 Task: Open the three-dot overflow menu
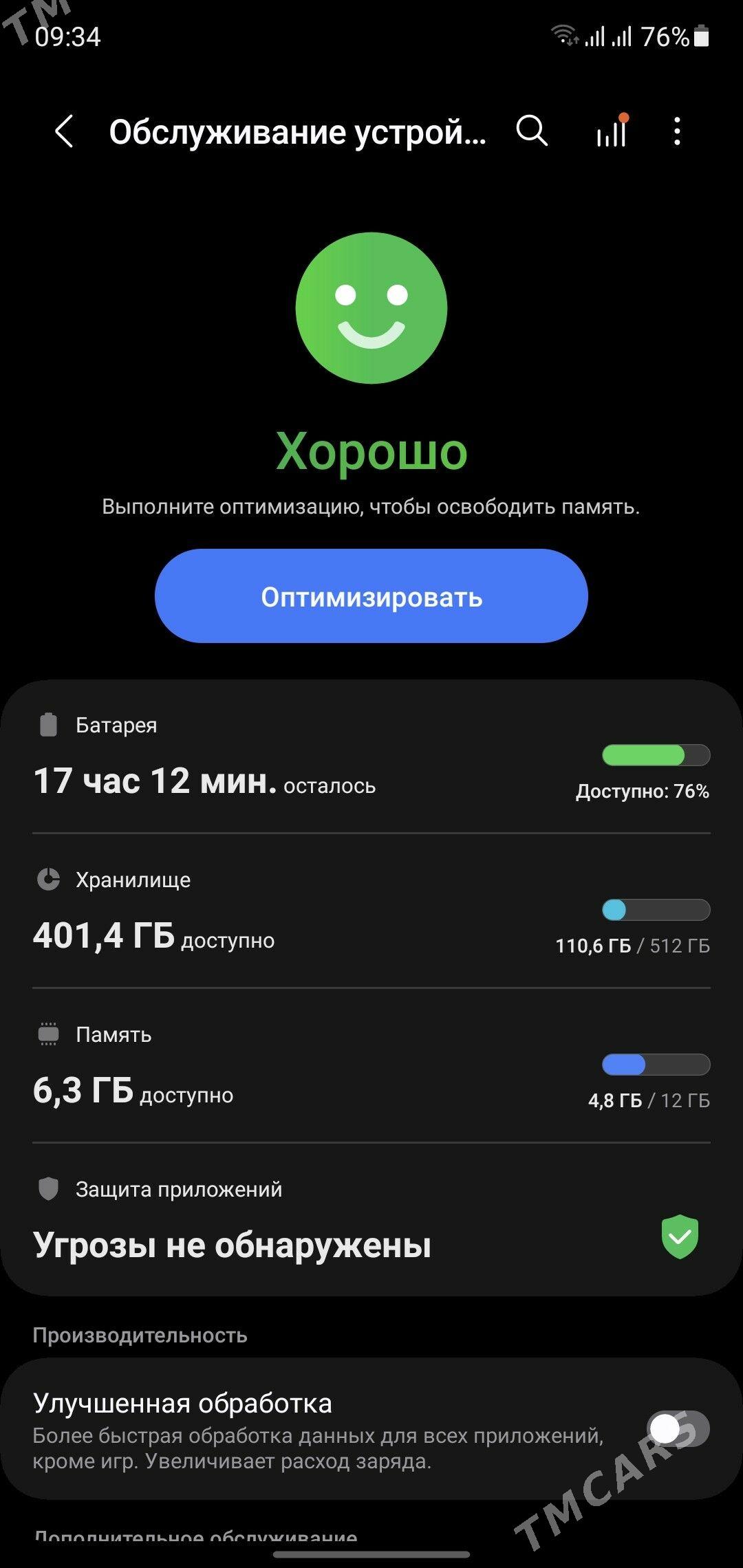click(x=677, y=131)
